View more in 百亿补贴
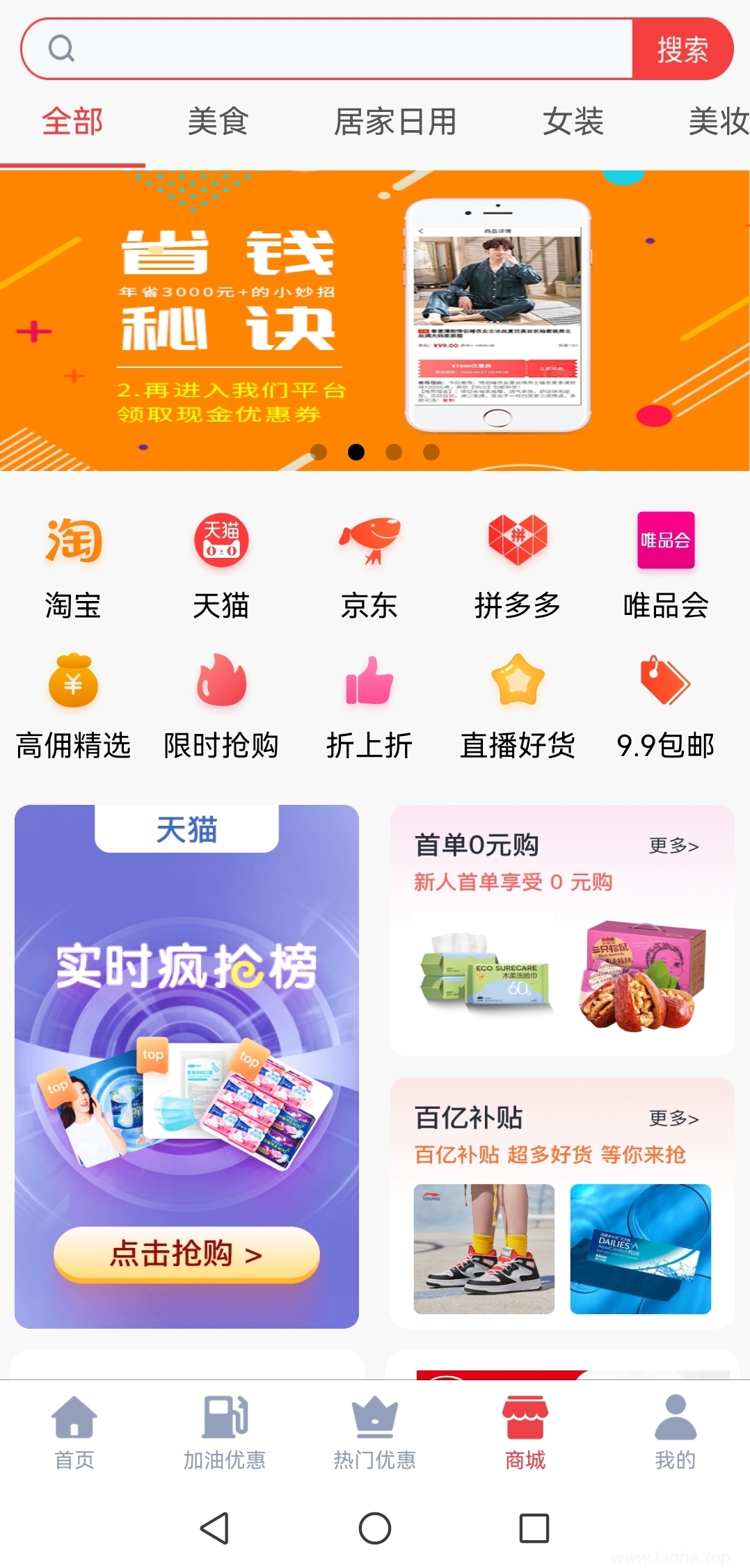Screen dimensions: 750x1568 [673, 1119]
